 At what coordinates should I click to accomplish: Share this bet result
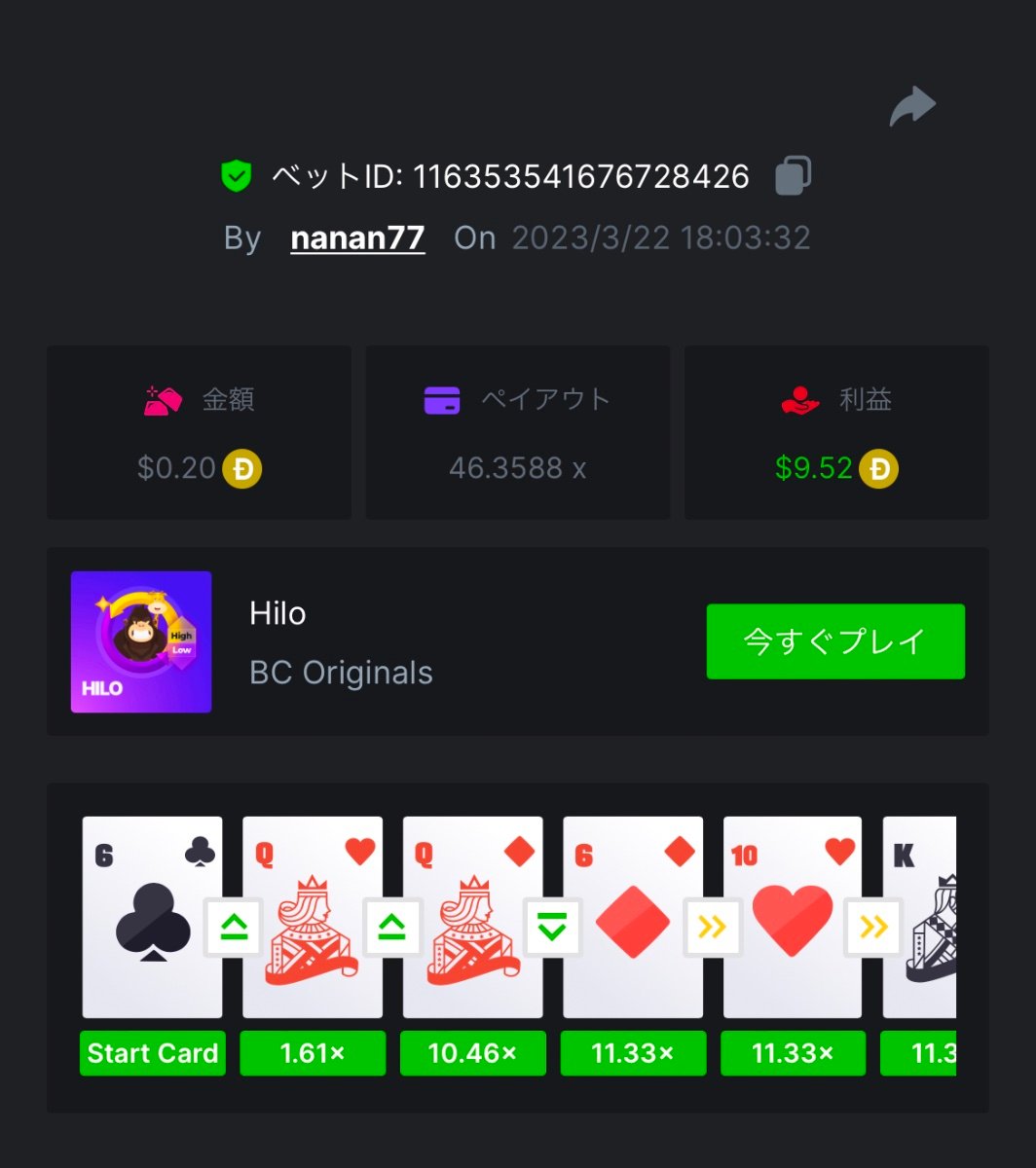(912, 106)
